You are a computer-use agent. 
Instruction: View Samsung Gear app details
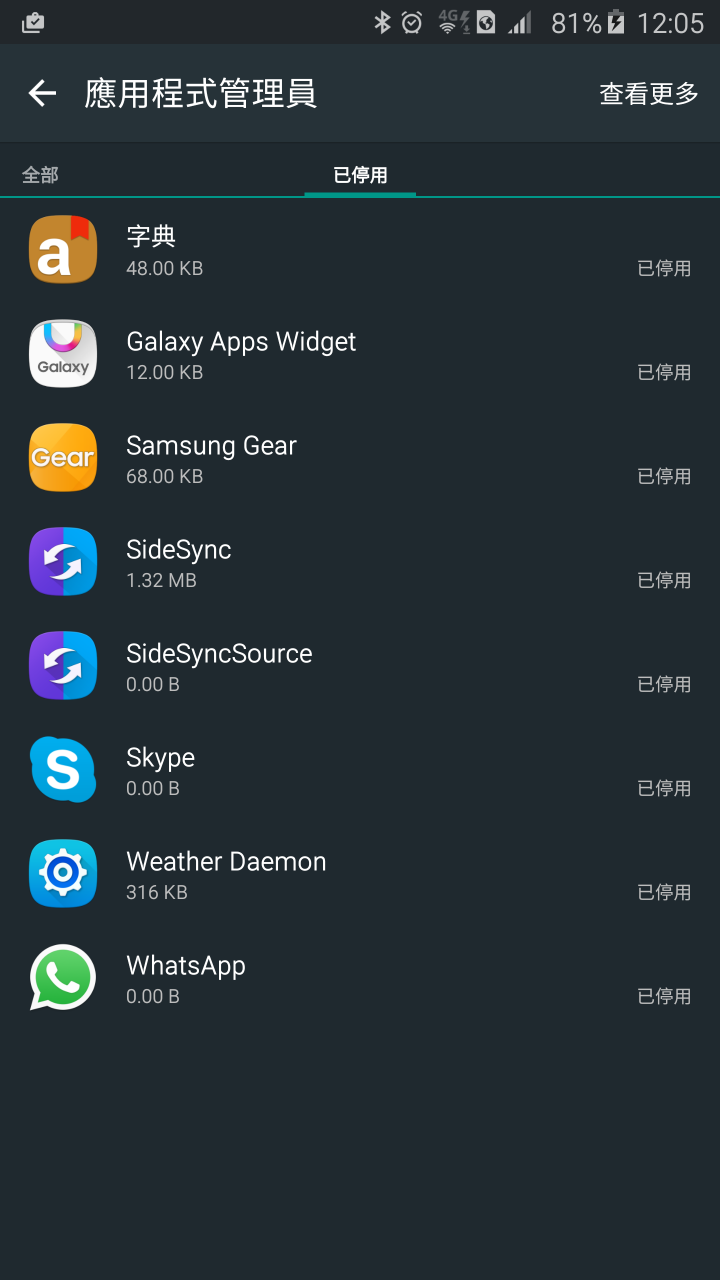pyautogui.click(x=360, y=458)
